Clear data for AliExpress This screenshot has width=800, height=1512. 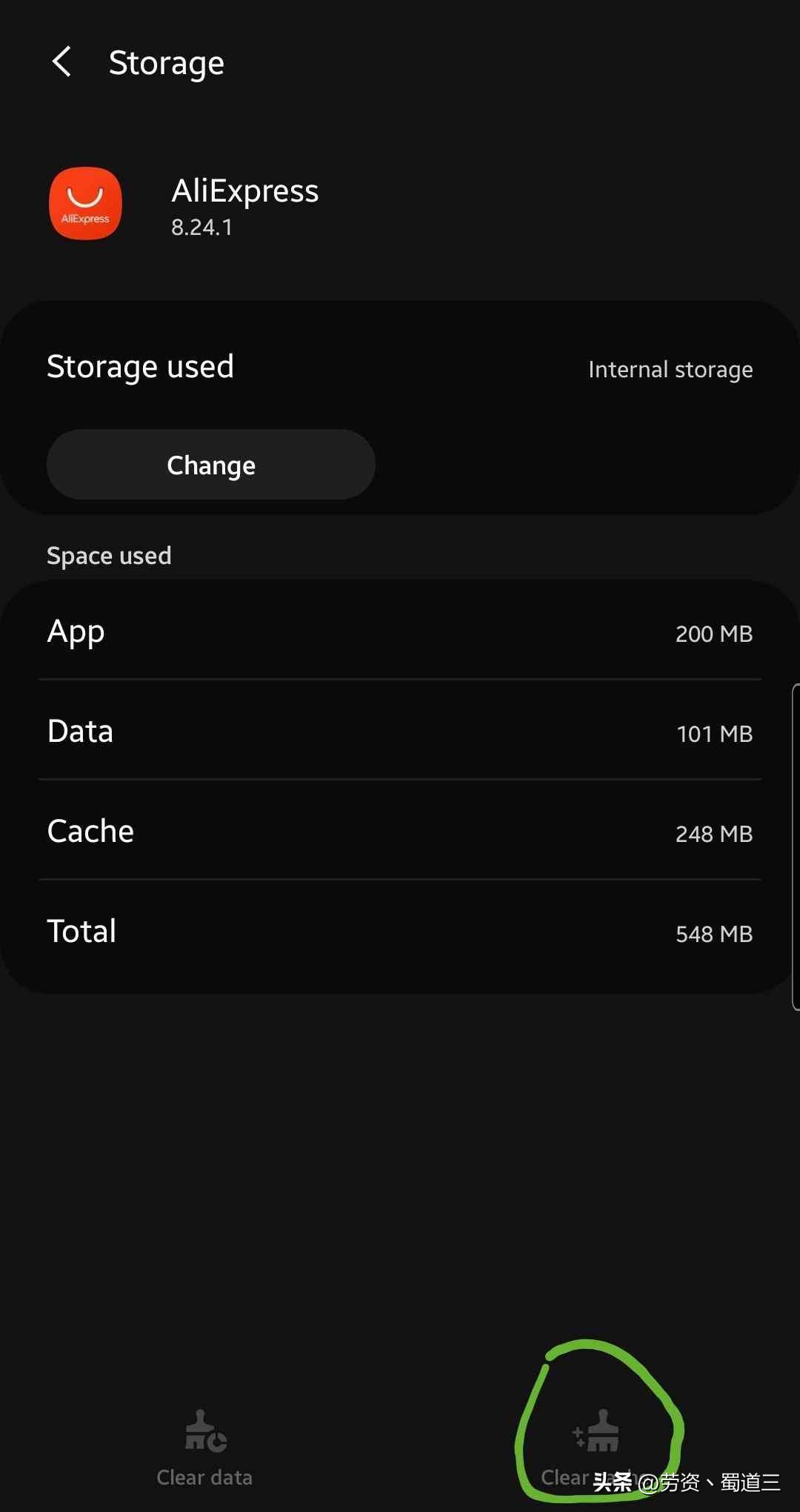204,1448
